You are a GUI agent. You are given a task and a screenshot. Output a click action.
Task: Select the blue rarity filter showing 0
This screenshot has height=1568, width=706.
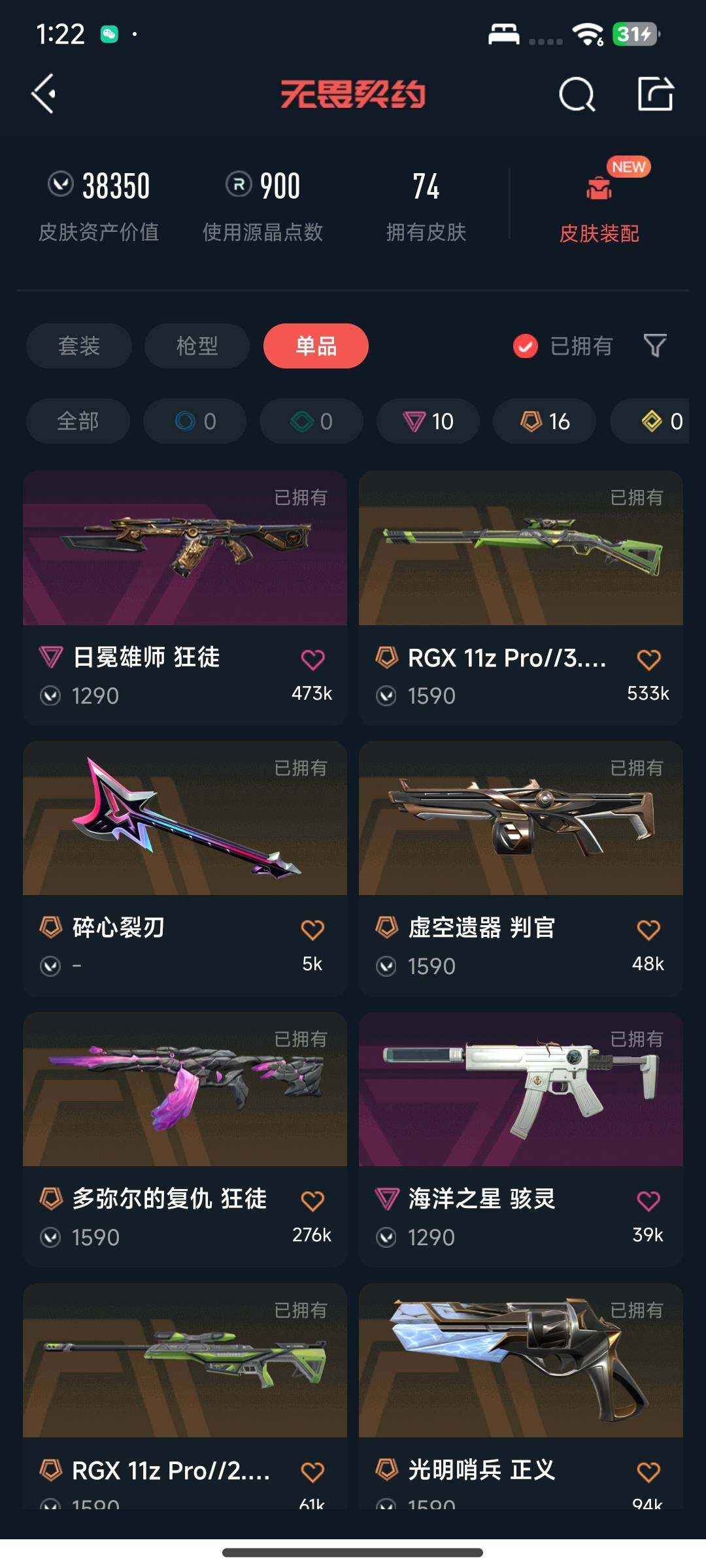(x=194, y=421)
